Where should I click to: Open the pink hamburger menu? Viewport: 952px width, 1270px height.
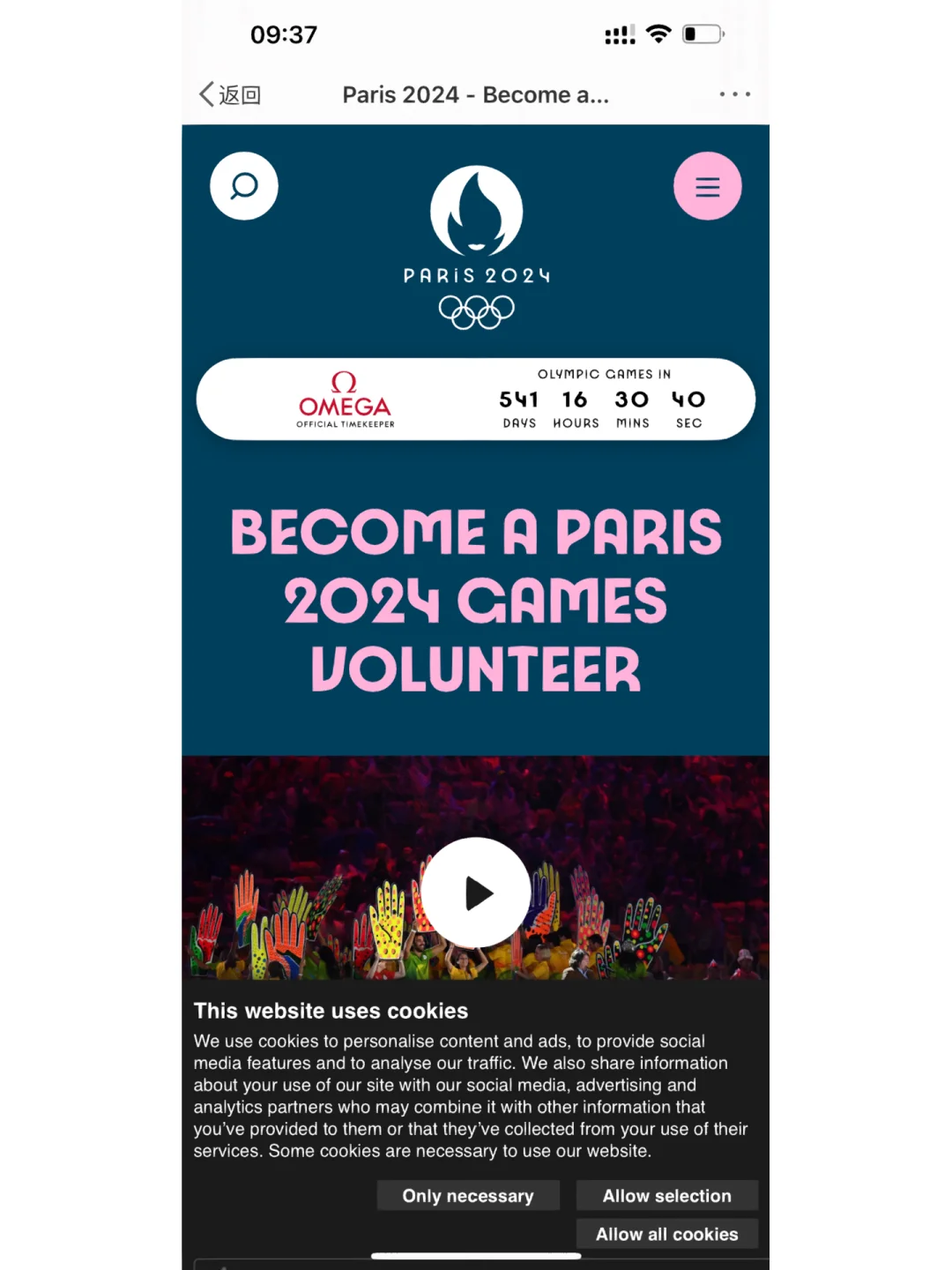click(707, 186)
